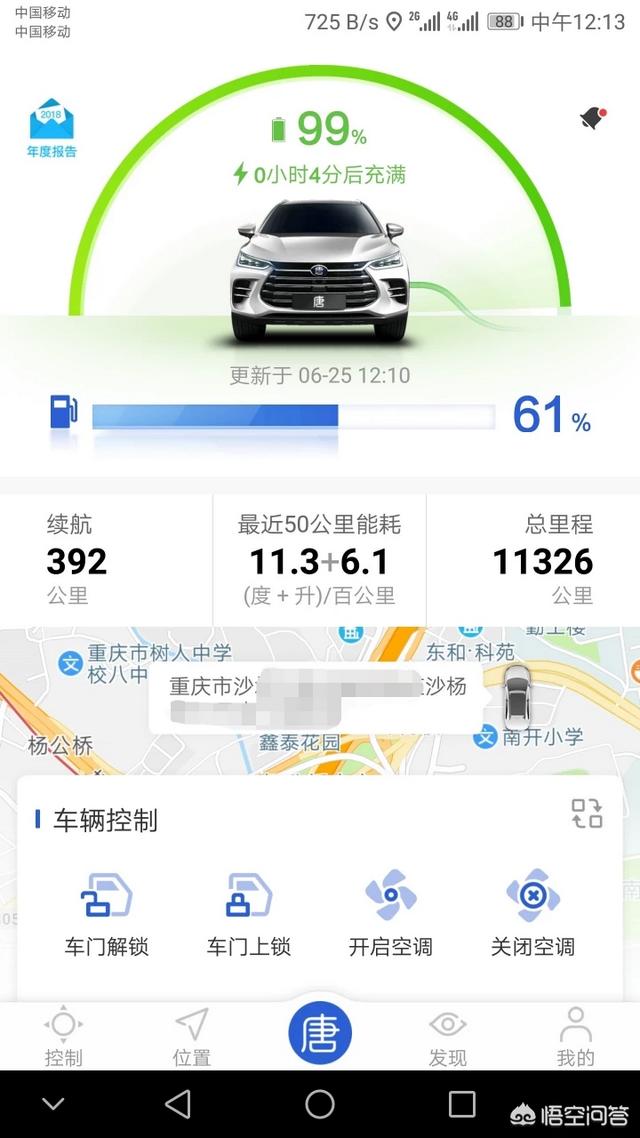Switch to the 发现 tab

(447, 1037)
